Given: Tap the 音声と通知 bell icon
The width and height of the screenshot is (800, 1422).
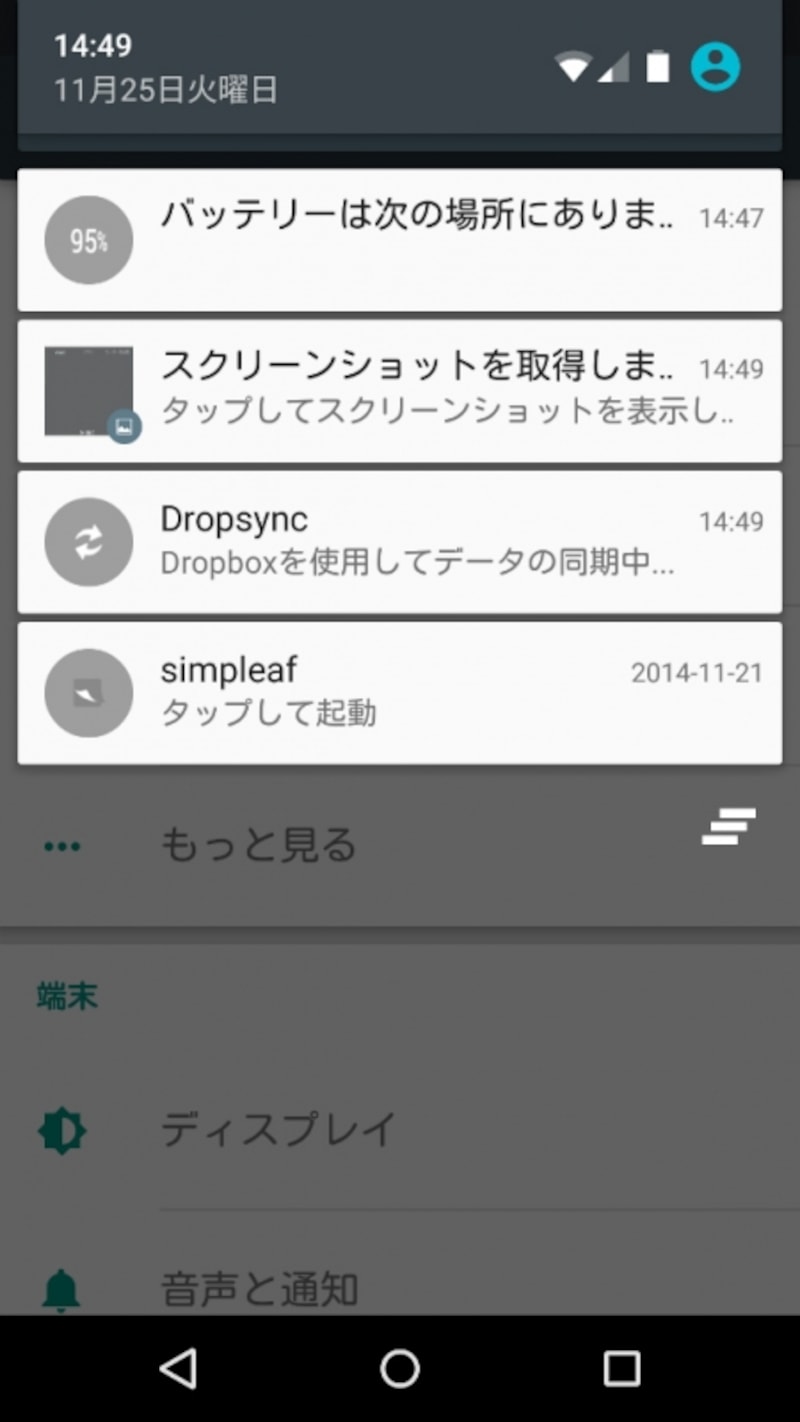Looking at the screenshot, I should coord(62,1290).
